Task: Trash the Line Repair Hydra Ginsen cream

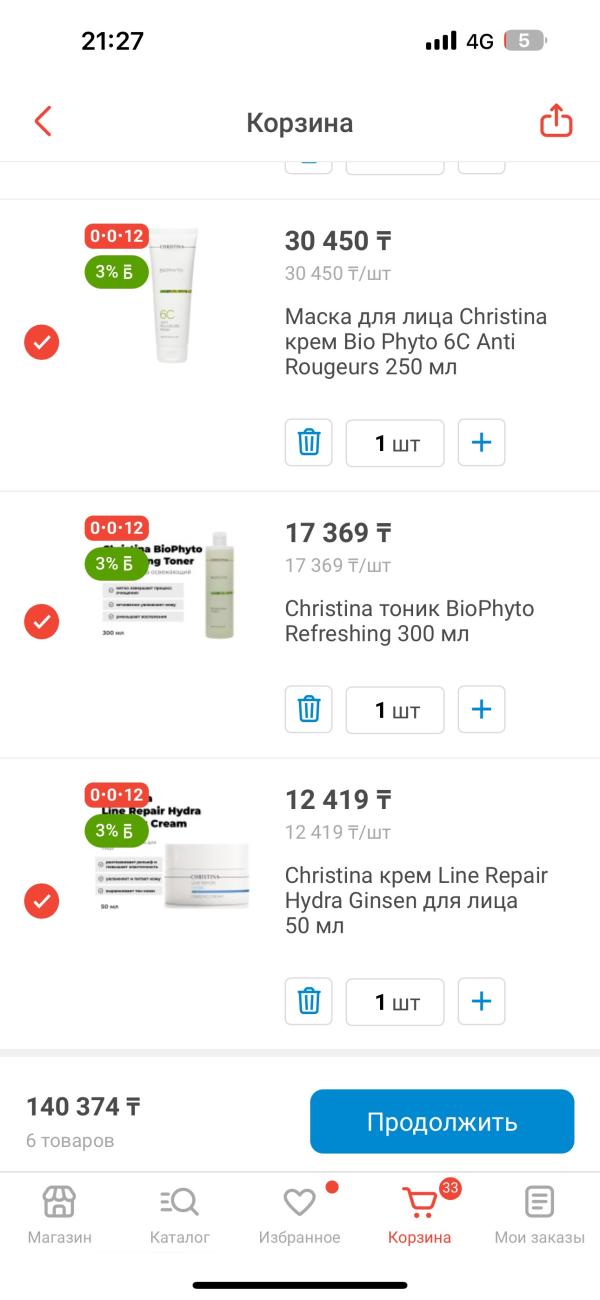Action: pyautogui.click(x=309, y=1002)
